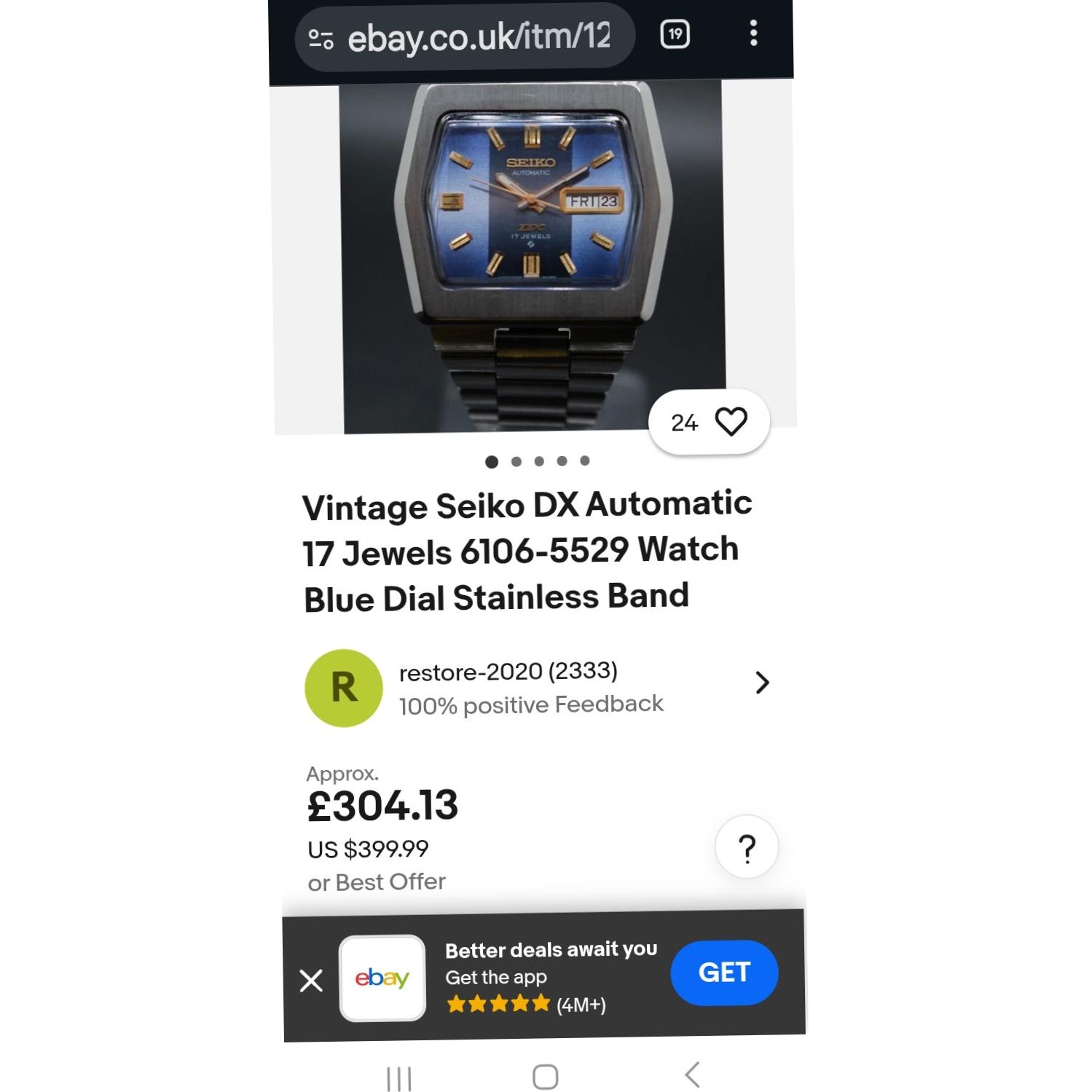Dismiss the eBay app banner

click(x=311, y=981)
